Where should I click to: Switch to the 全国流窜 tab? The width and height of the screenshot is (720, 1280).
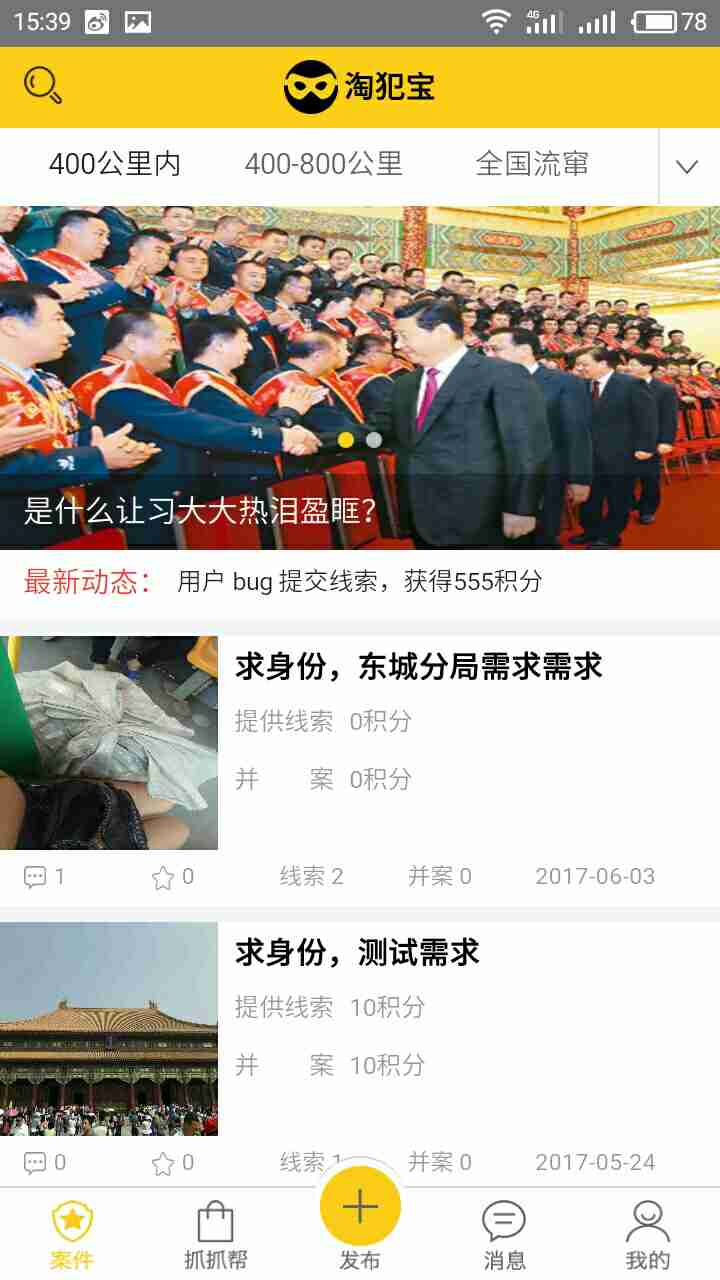click(x=532, y=164)
